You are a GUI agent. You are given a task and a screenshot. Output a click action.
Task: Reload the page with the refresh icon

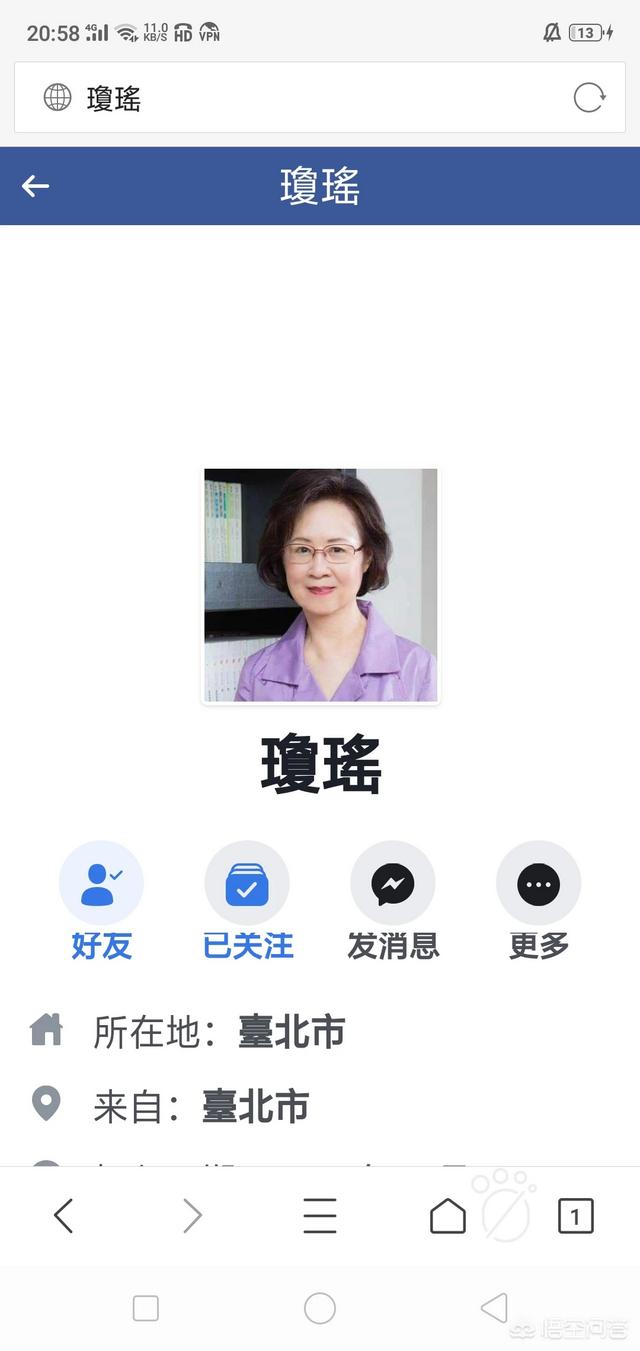pyautogui.click(x=588, y=97)
